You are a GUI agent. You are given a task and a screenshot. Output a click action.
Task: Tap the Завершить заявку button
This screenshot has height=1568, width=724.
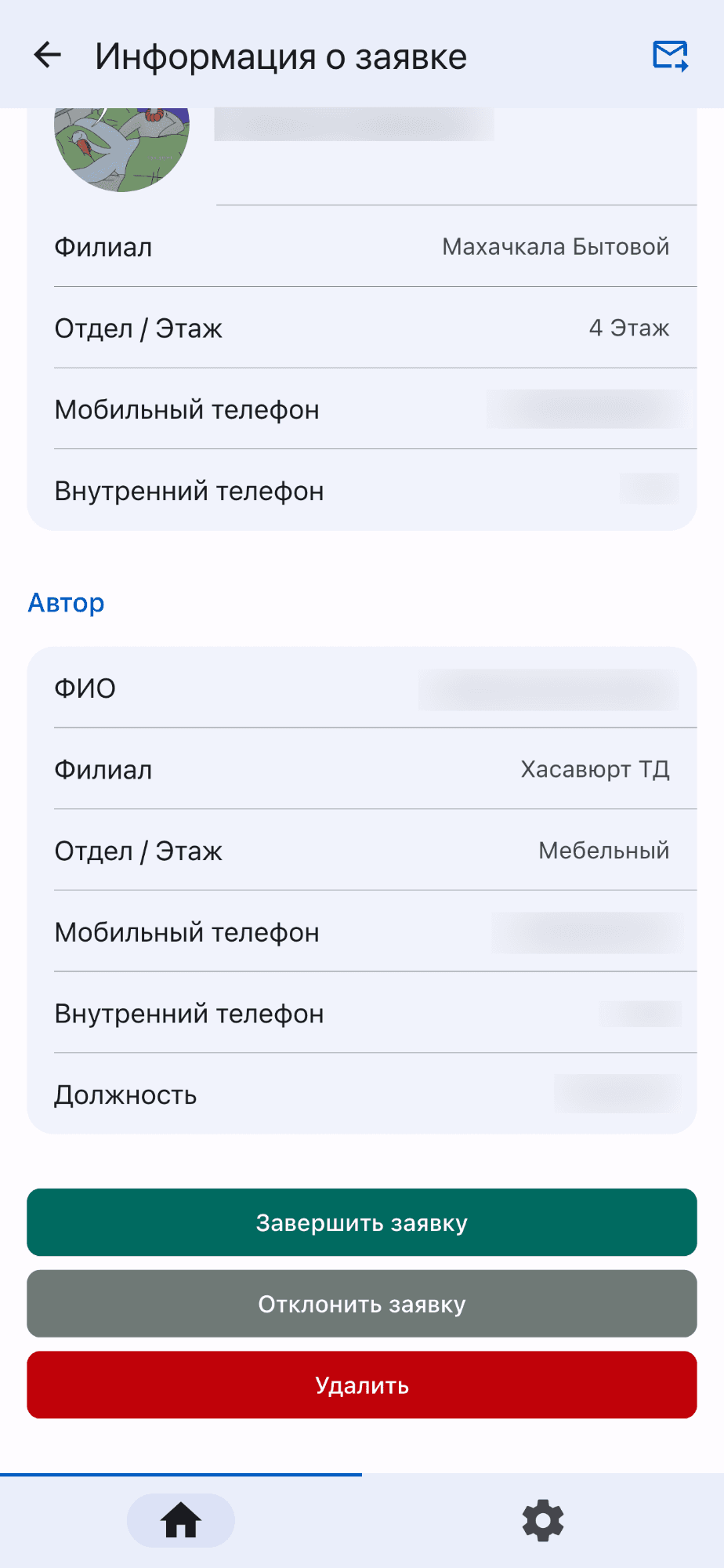tap(362, 1222)
